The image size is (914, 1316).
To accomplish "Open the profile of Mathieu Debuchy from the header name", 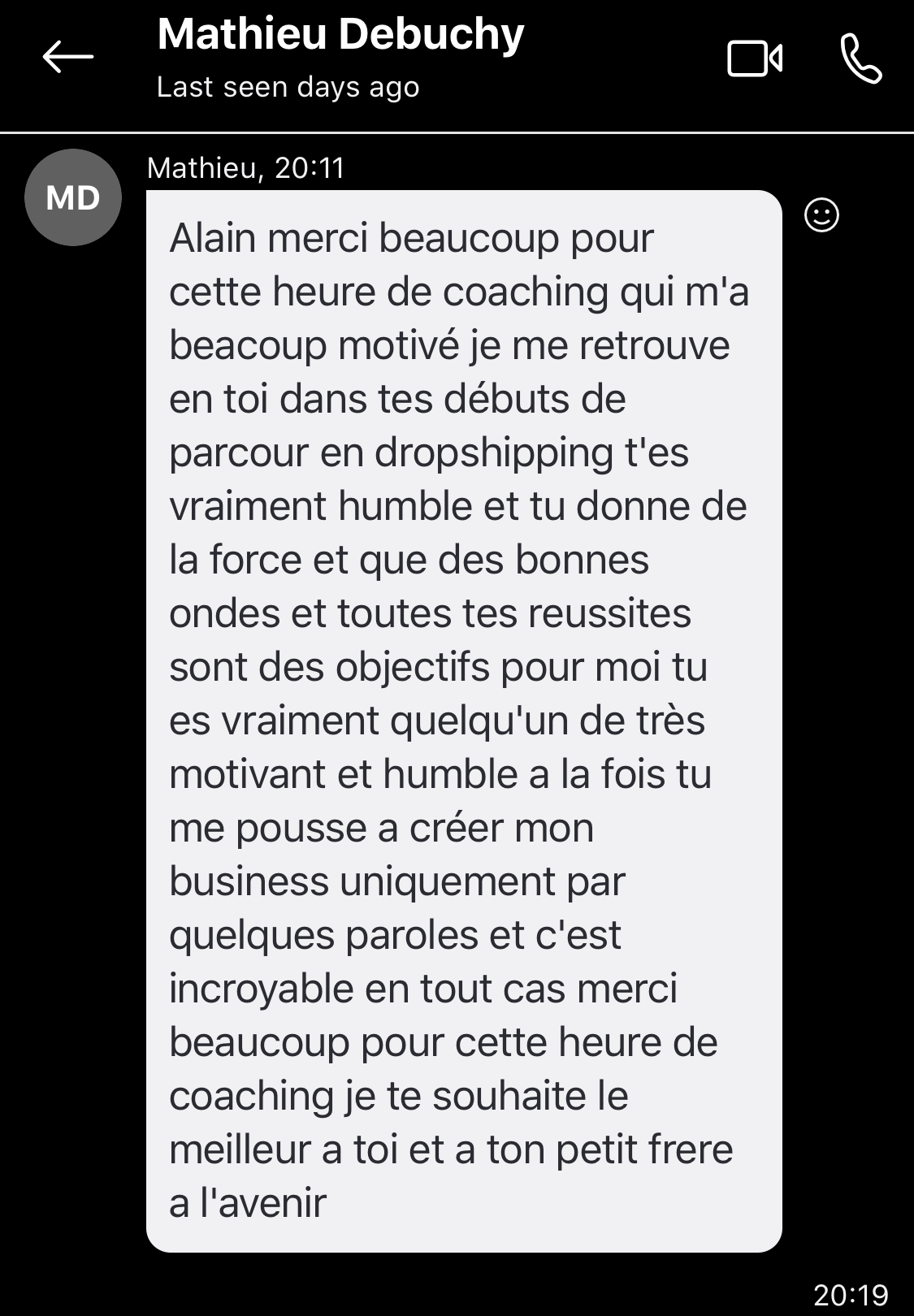I will pyautogui.click(x=340, y=36).
